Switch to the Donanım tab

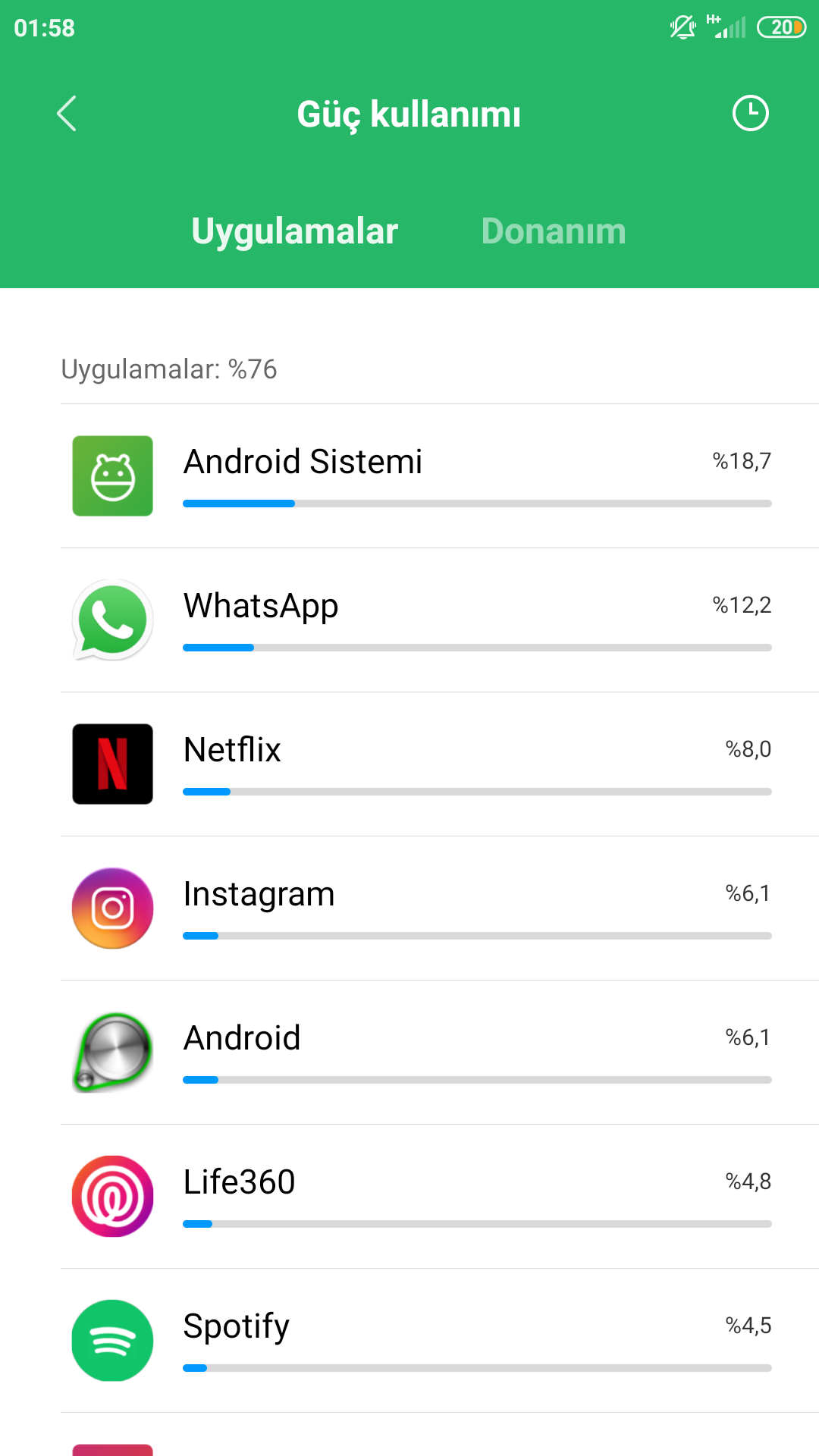(554, 231)
